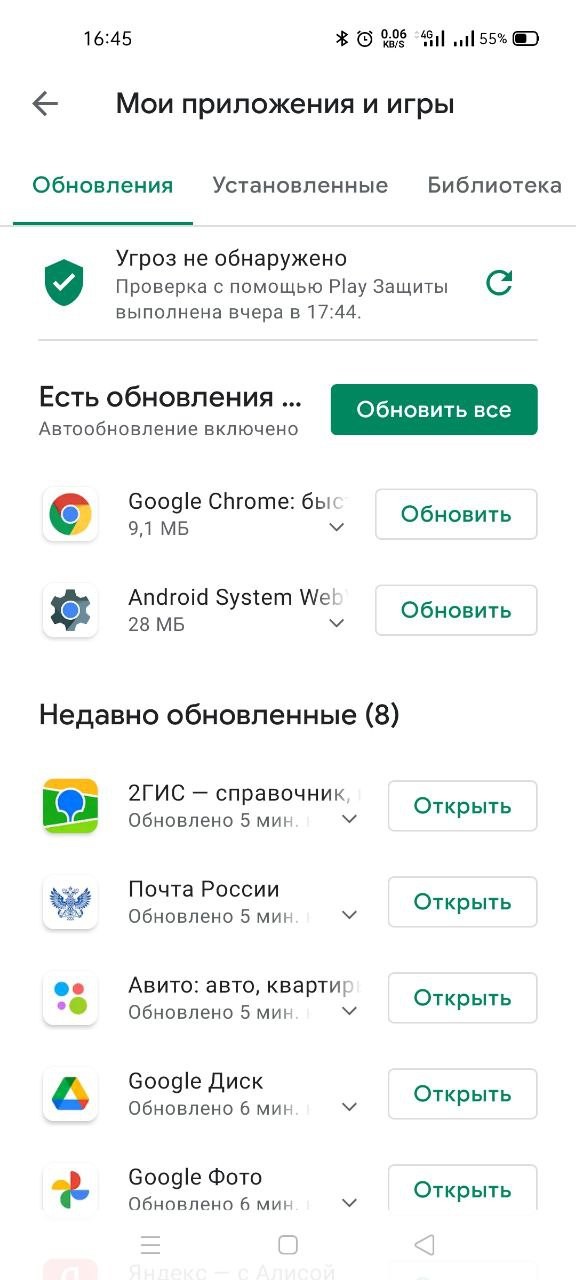Open system recent apps menu
The width and height of the screenshot is (576, 1280).
[151, 1244]
